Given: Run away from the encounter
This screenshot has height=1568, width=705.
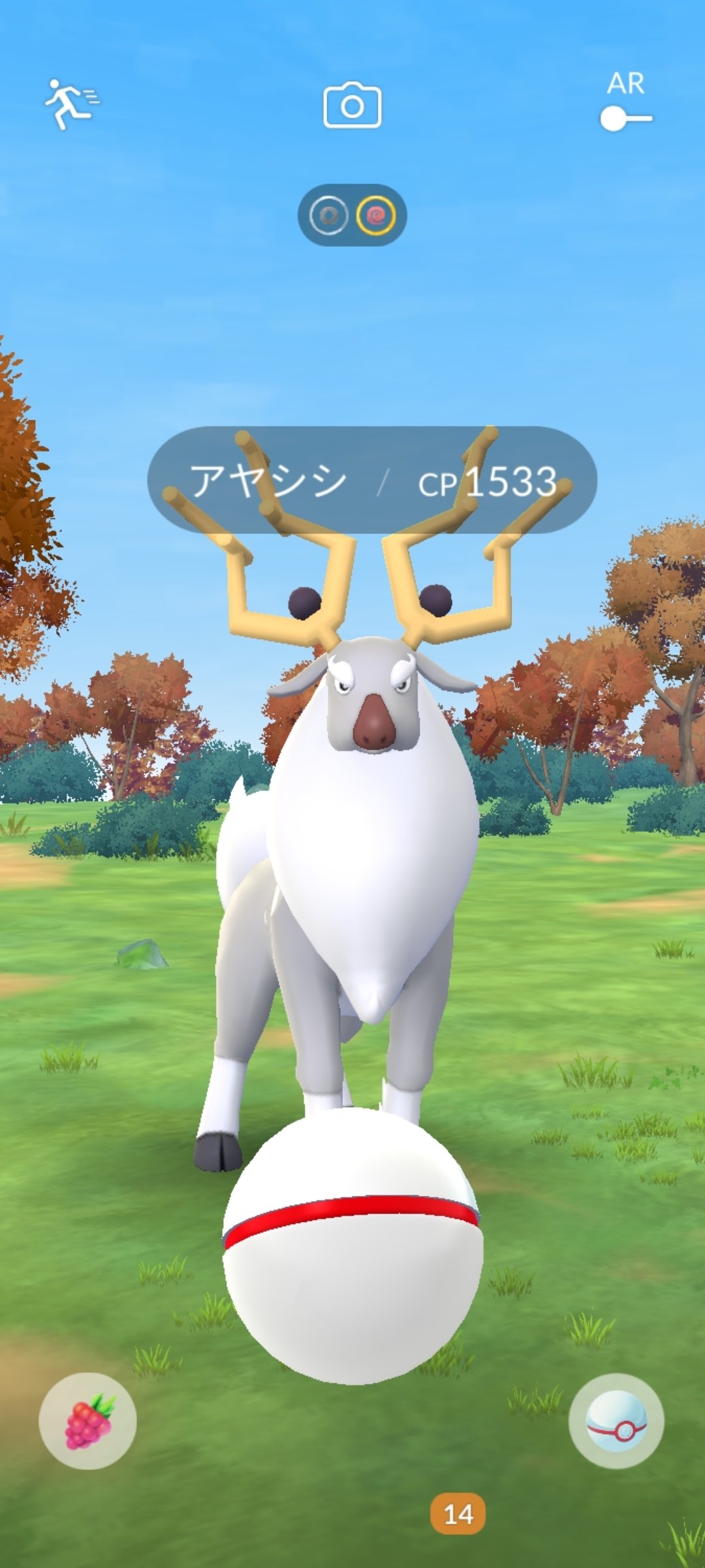Looking at the screenshot, I should tap(72, 104).
